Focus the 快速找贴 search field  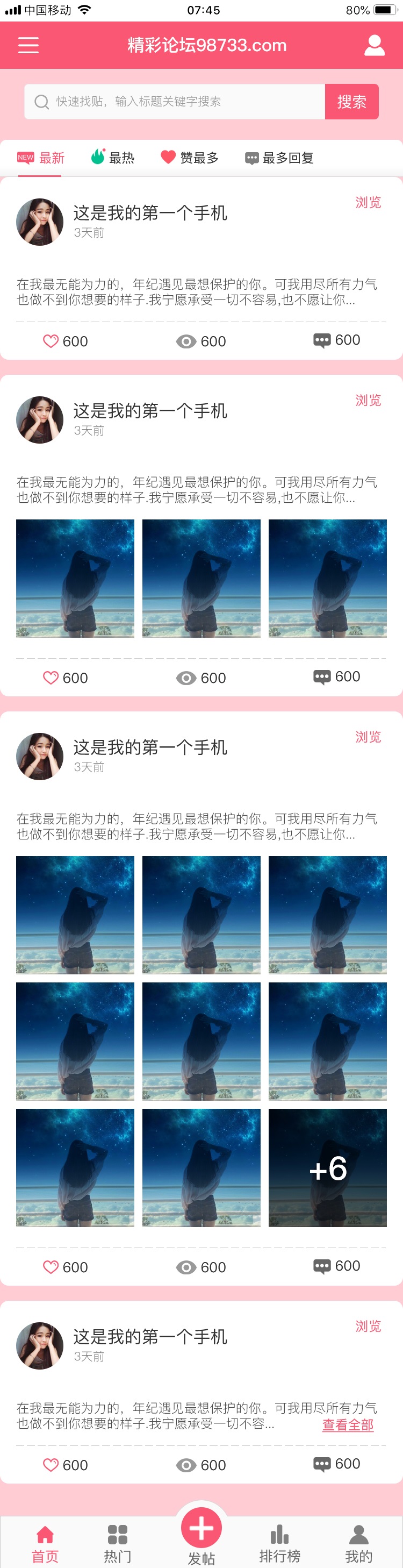click(x=175, y=102)
